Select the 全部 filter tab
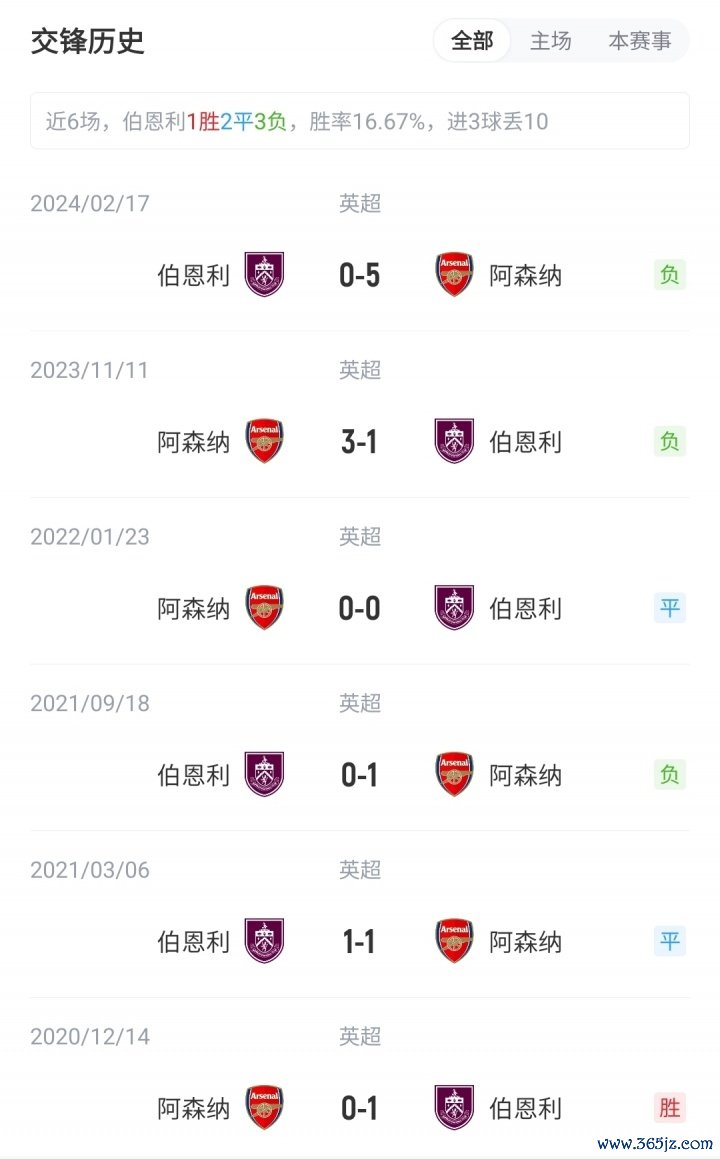This screenshot has height=1159, width=720. point(472,41)
